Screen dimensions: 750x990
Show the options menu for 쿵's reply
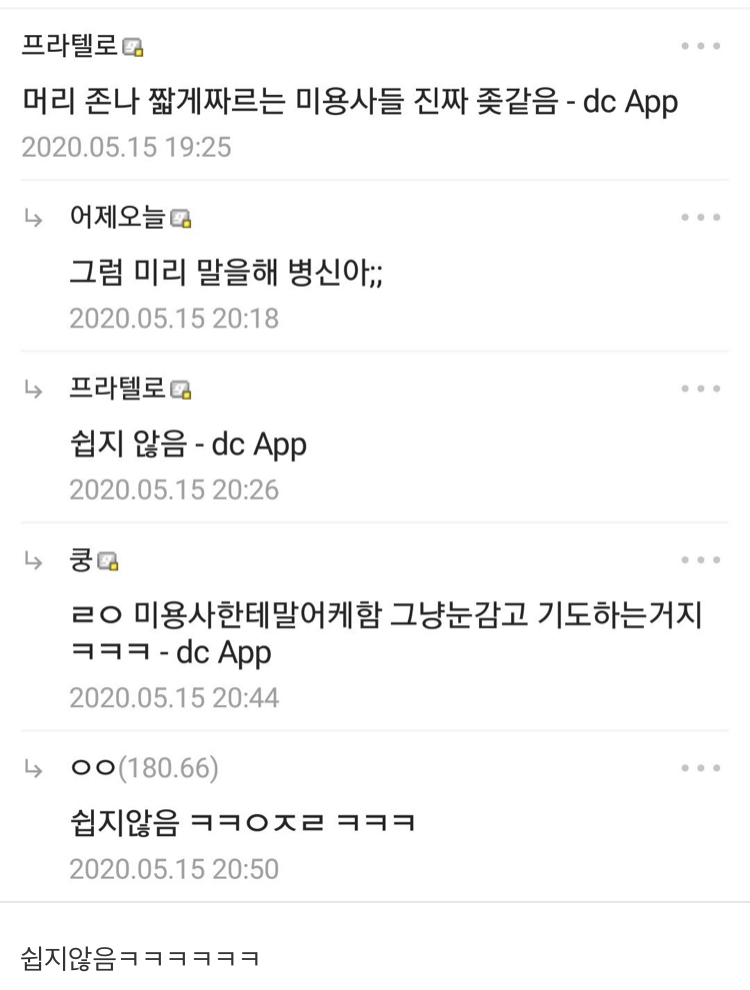click(700, 560)
